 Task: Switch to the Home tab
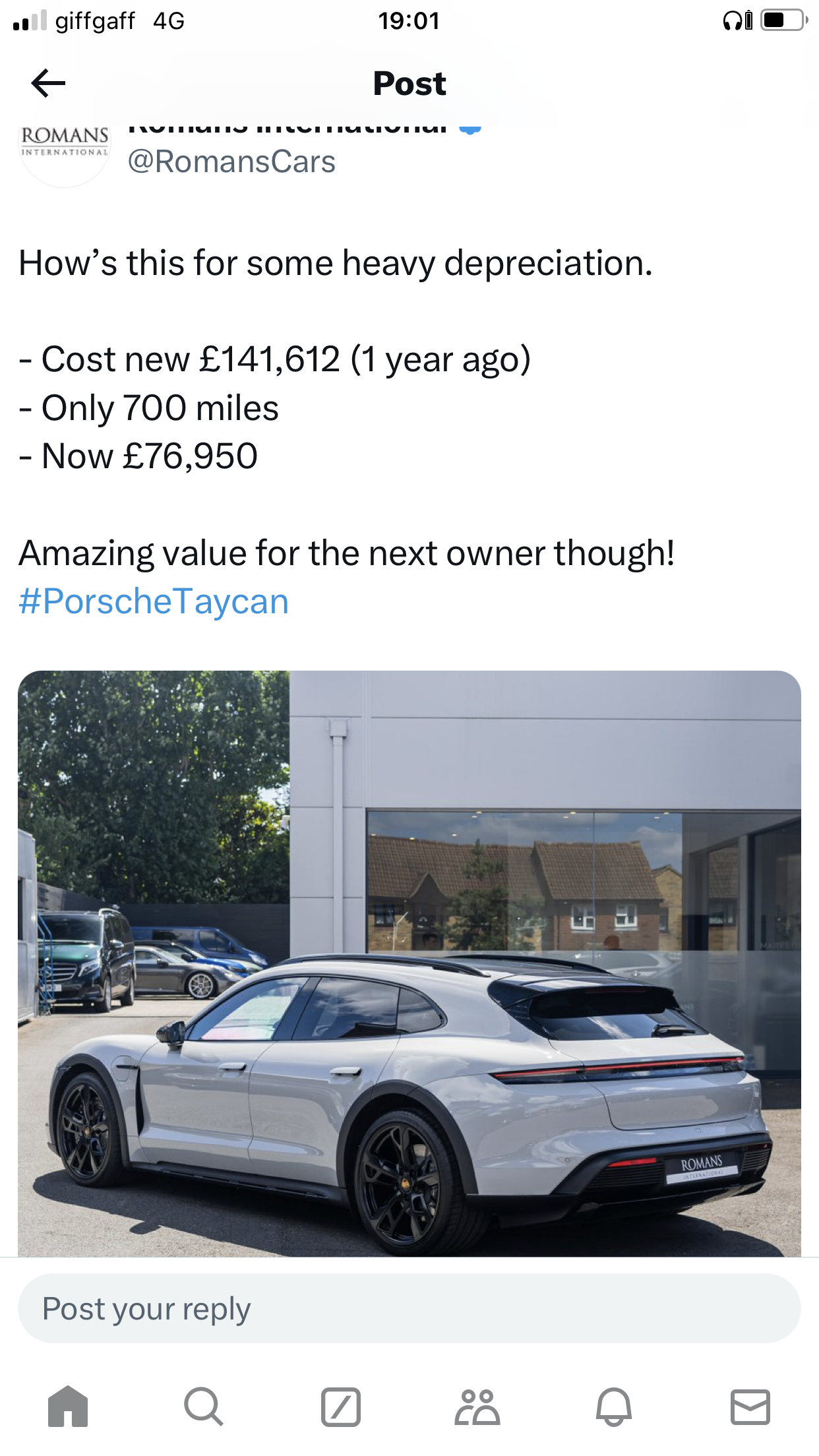point(68,1407)
